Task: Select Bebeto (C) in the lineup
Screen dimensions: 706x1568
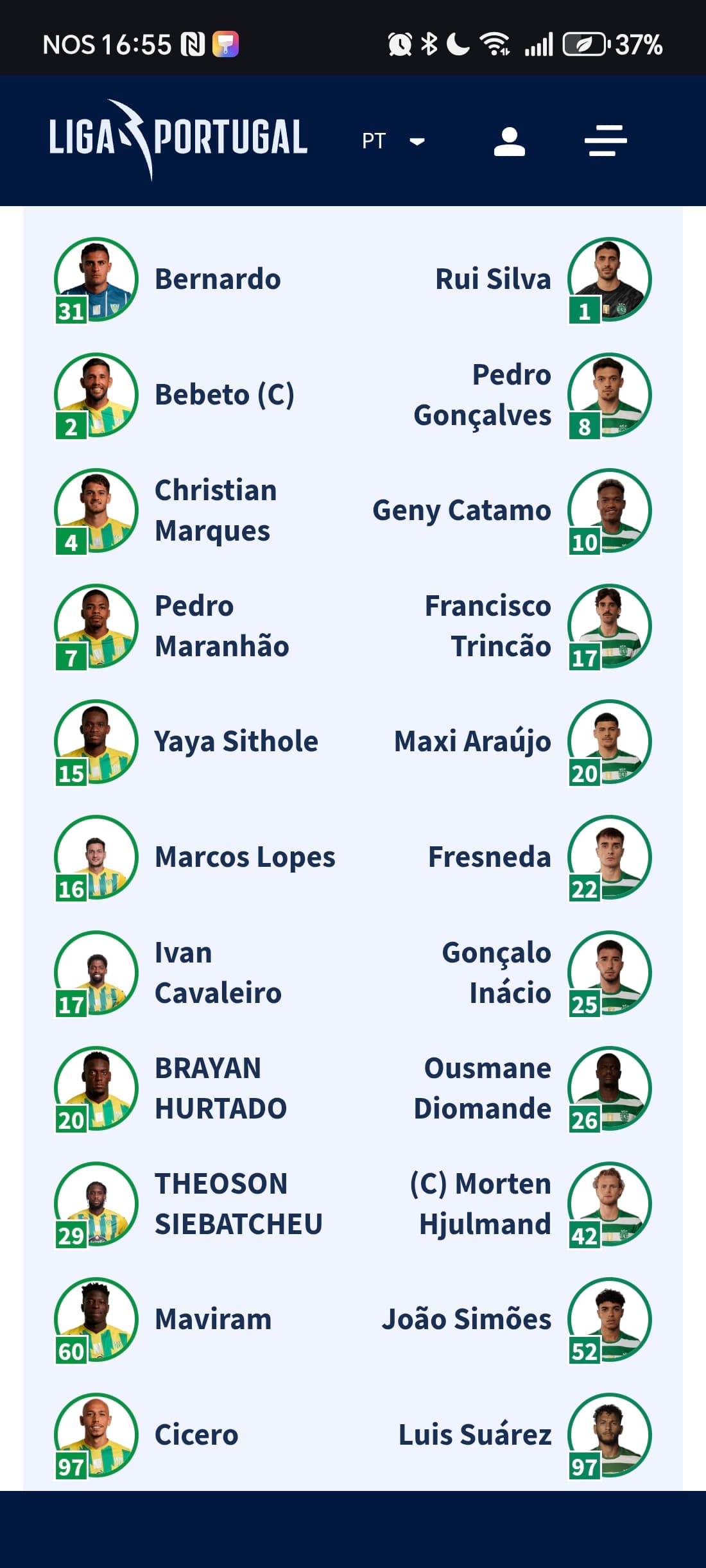Action: coord(224,395)
